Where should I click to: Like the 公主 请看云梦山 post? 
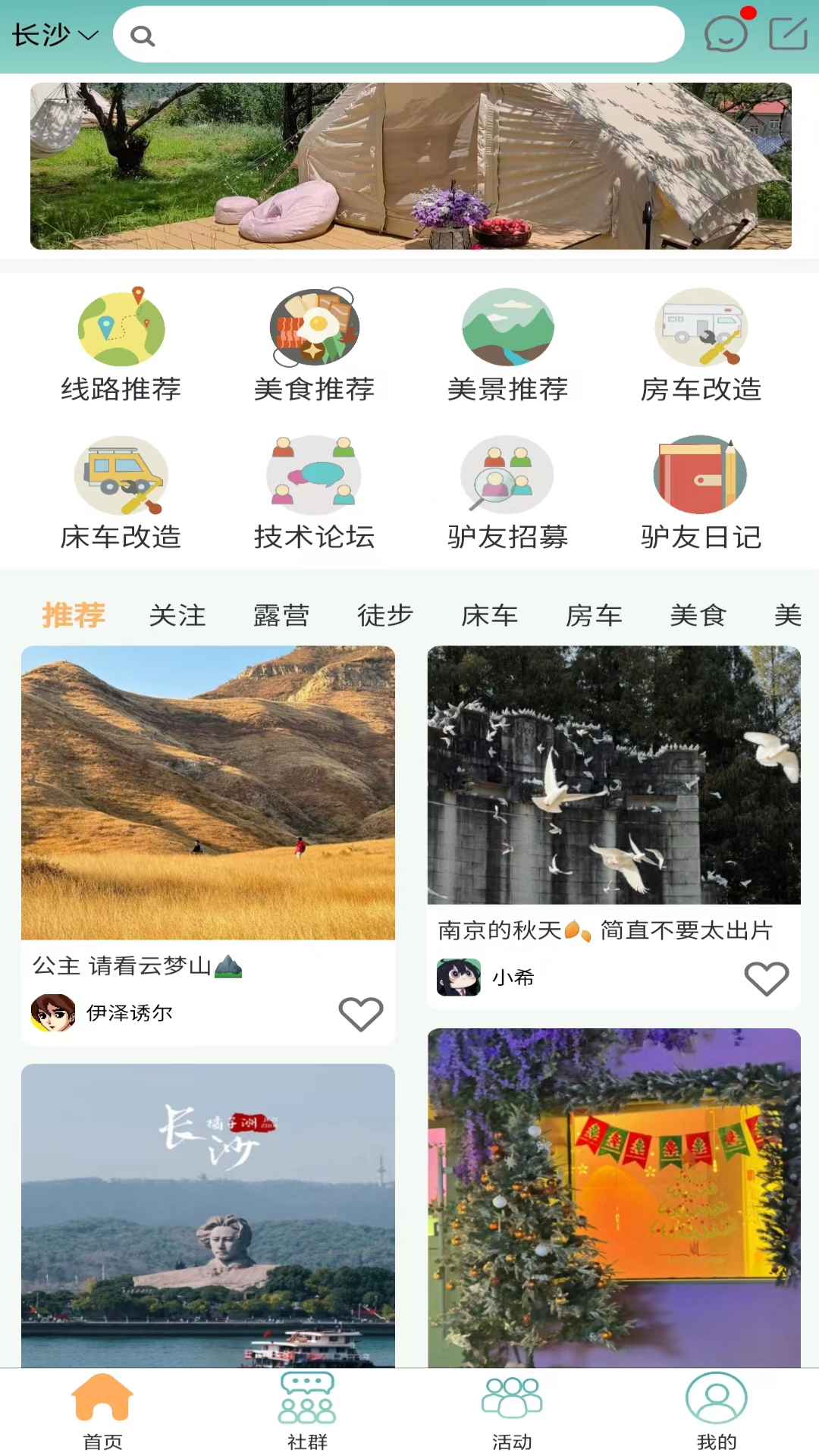(360, 1014)
